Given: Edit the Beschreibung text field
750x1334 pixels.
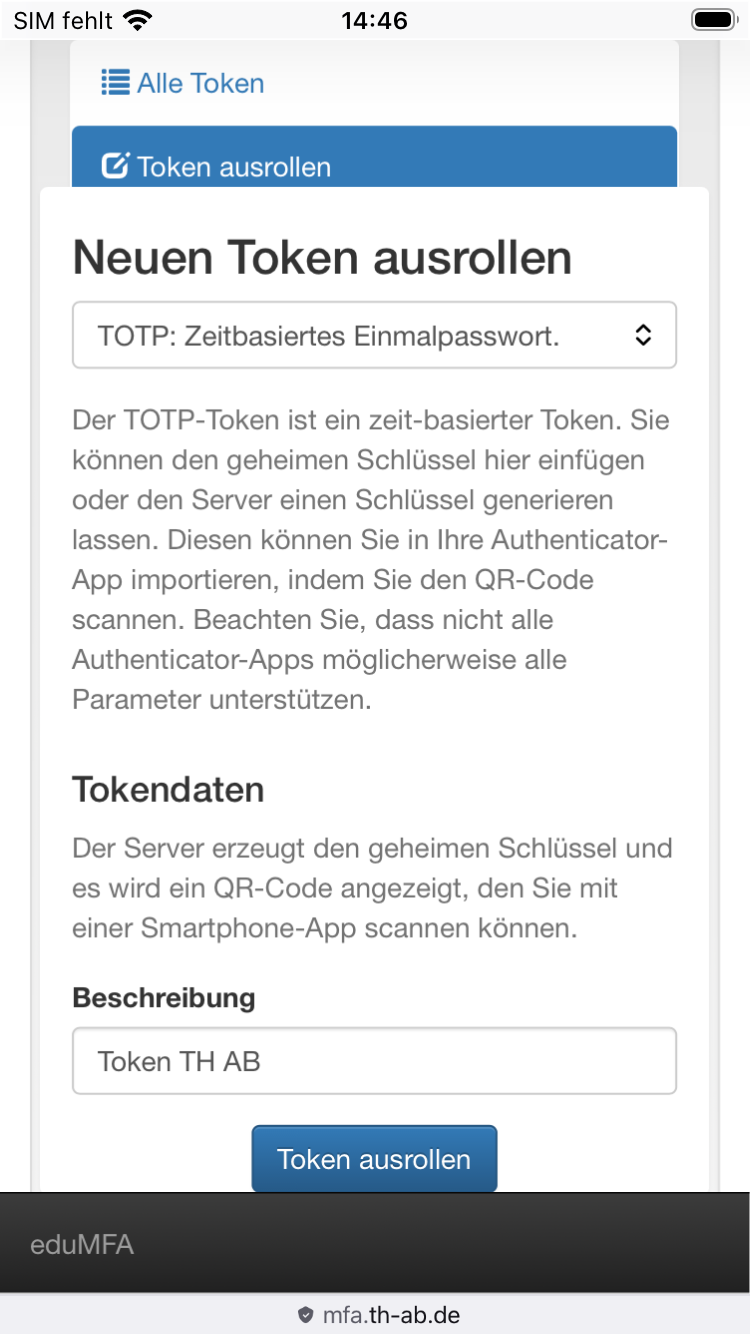Looking at the screenshot, I should [374, 1061].
